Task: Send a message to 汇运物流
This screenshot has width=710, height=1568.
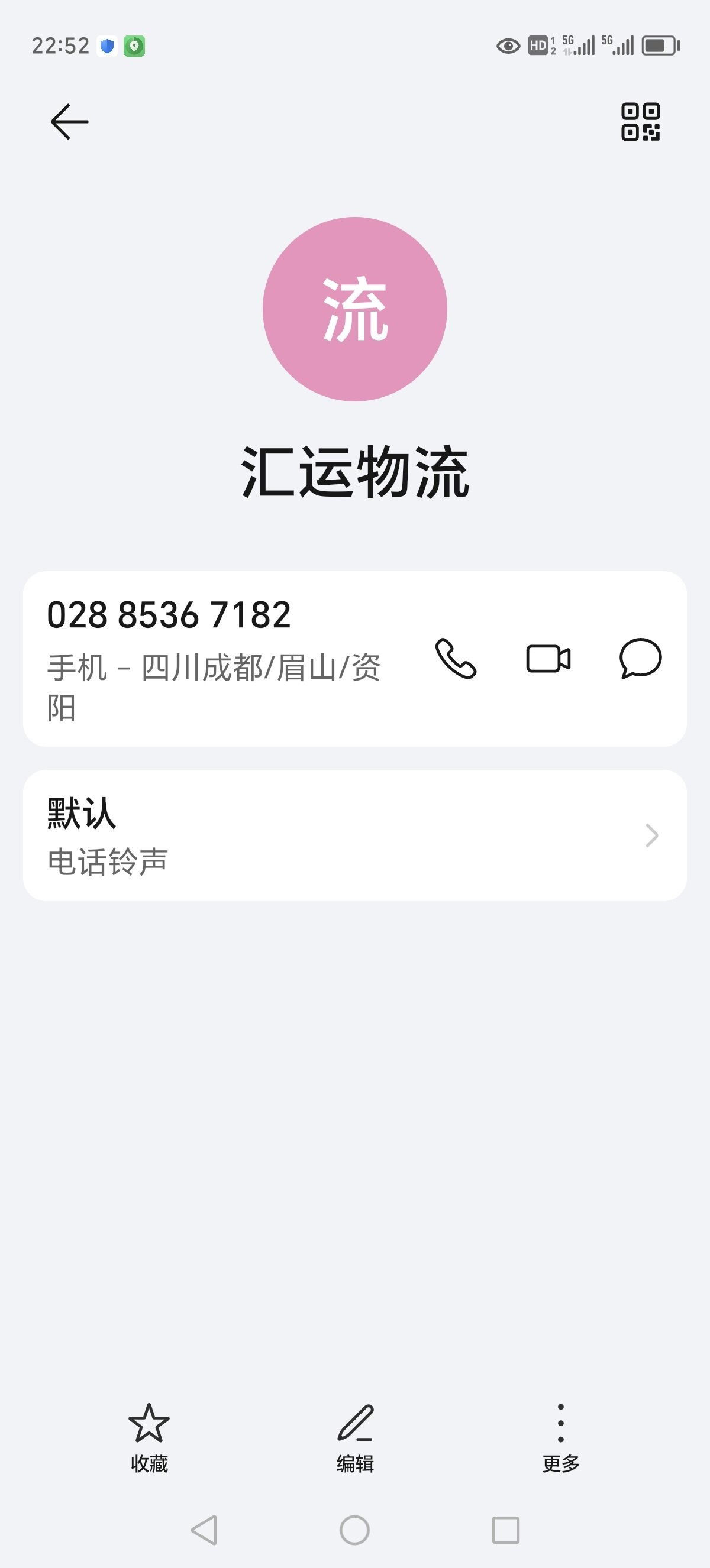Action: click(640, 659)
